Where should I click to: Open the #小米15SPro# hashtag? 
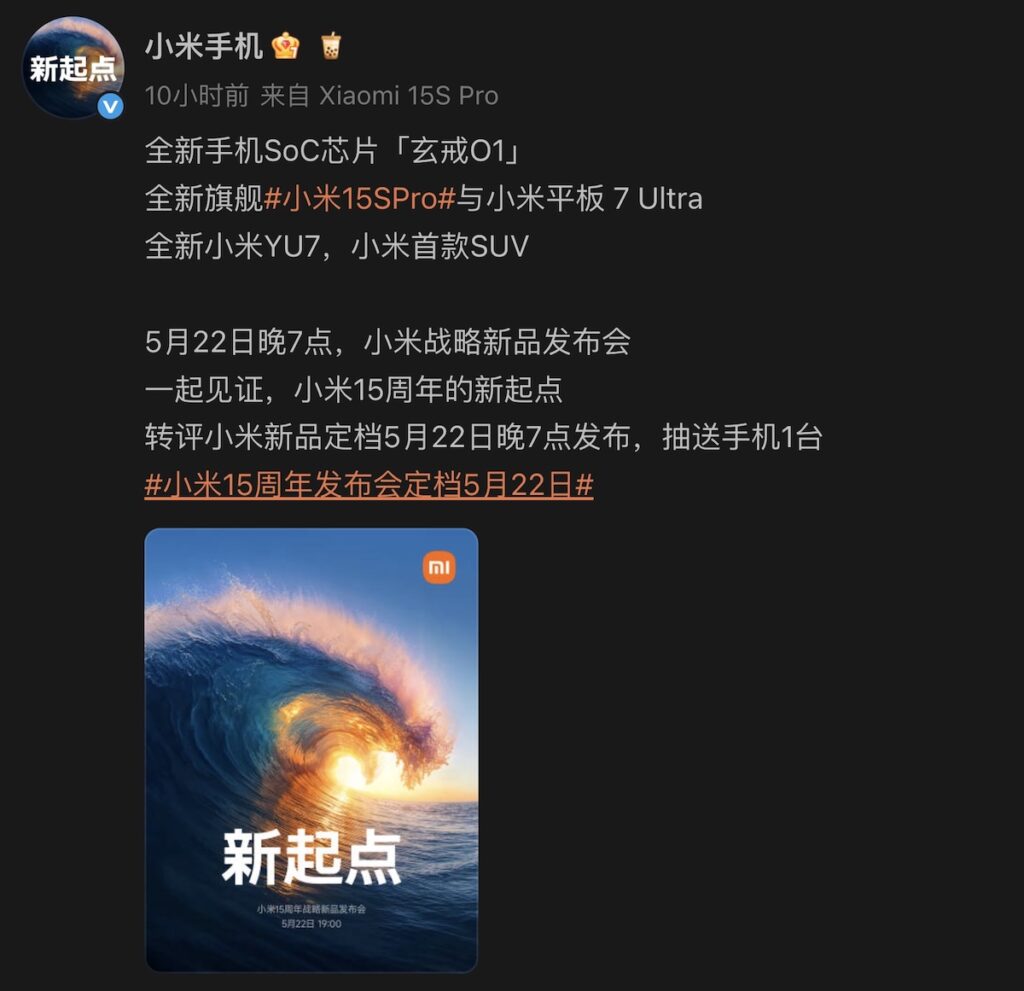point(360,198)
